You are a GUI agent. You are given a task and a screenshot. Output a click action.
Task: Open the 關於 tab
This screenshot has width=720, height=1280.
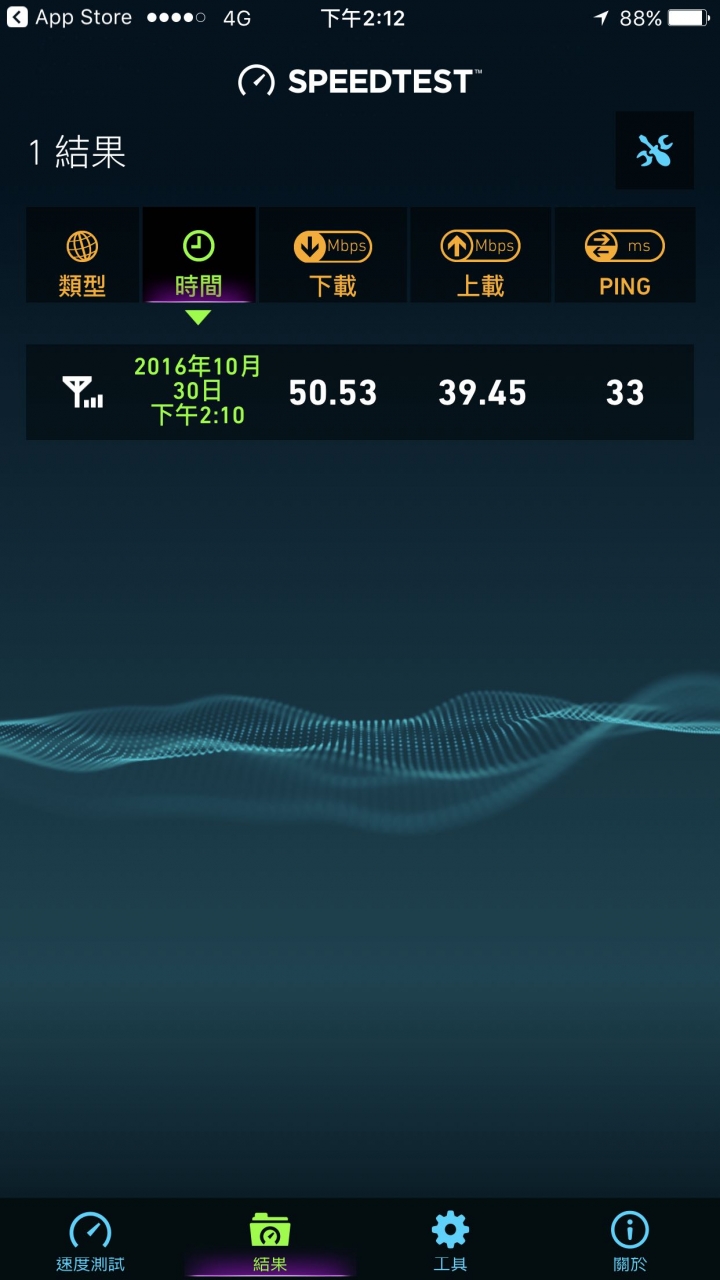pos(630,1241)
